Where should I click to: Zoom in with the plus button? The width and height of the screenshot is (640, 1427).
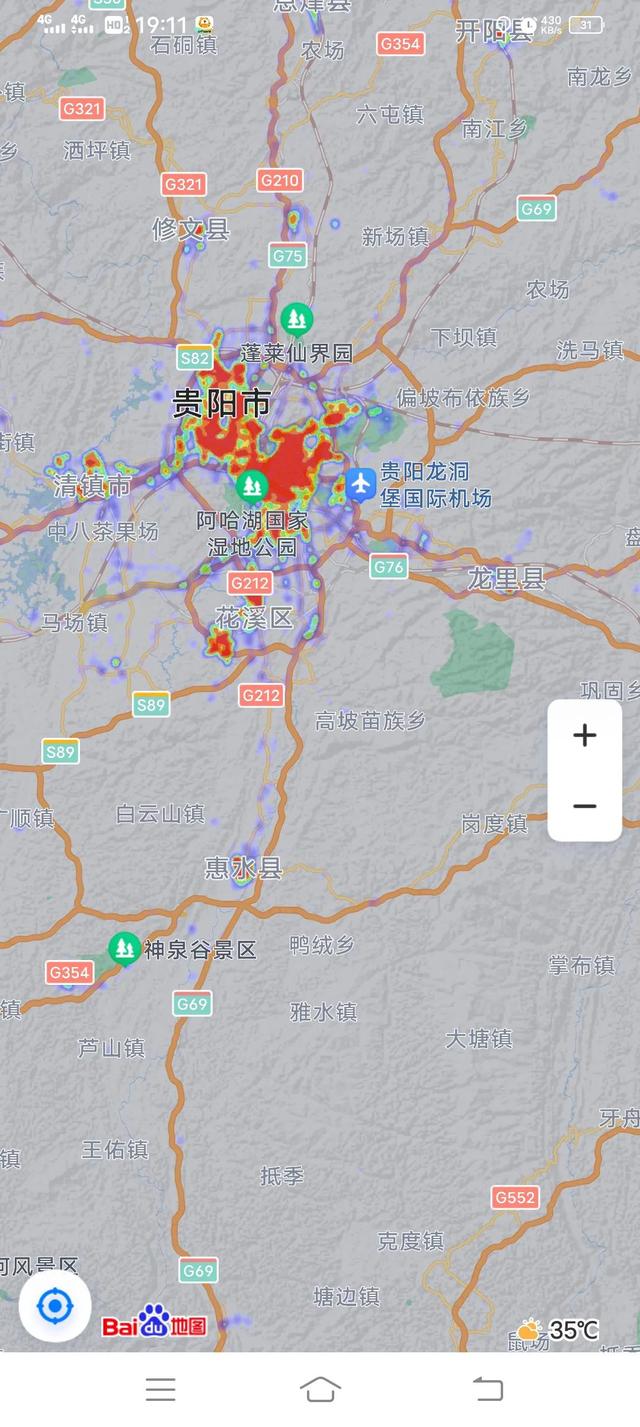[585, 736]
